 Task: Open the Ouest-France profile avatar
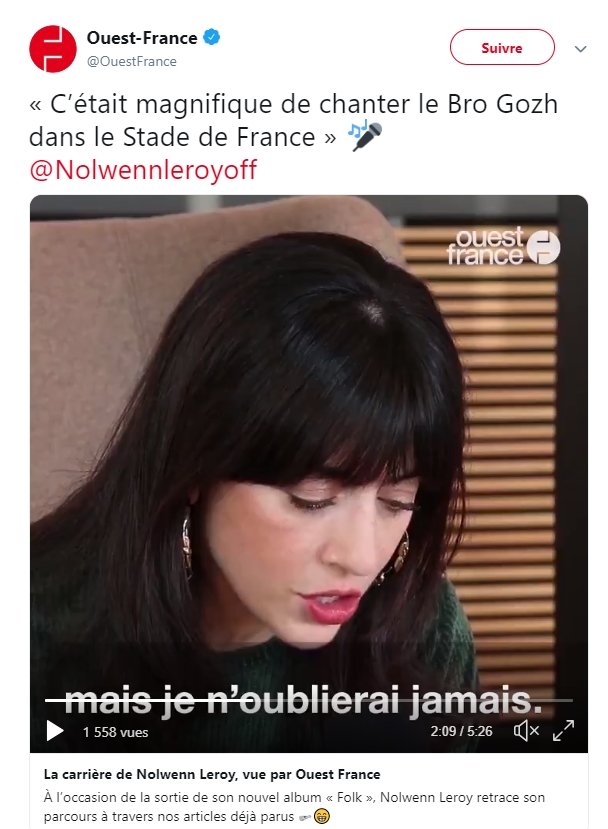(53, 48)
